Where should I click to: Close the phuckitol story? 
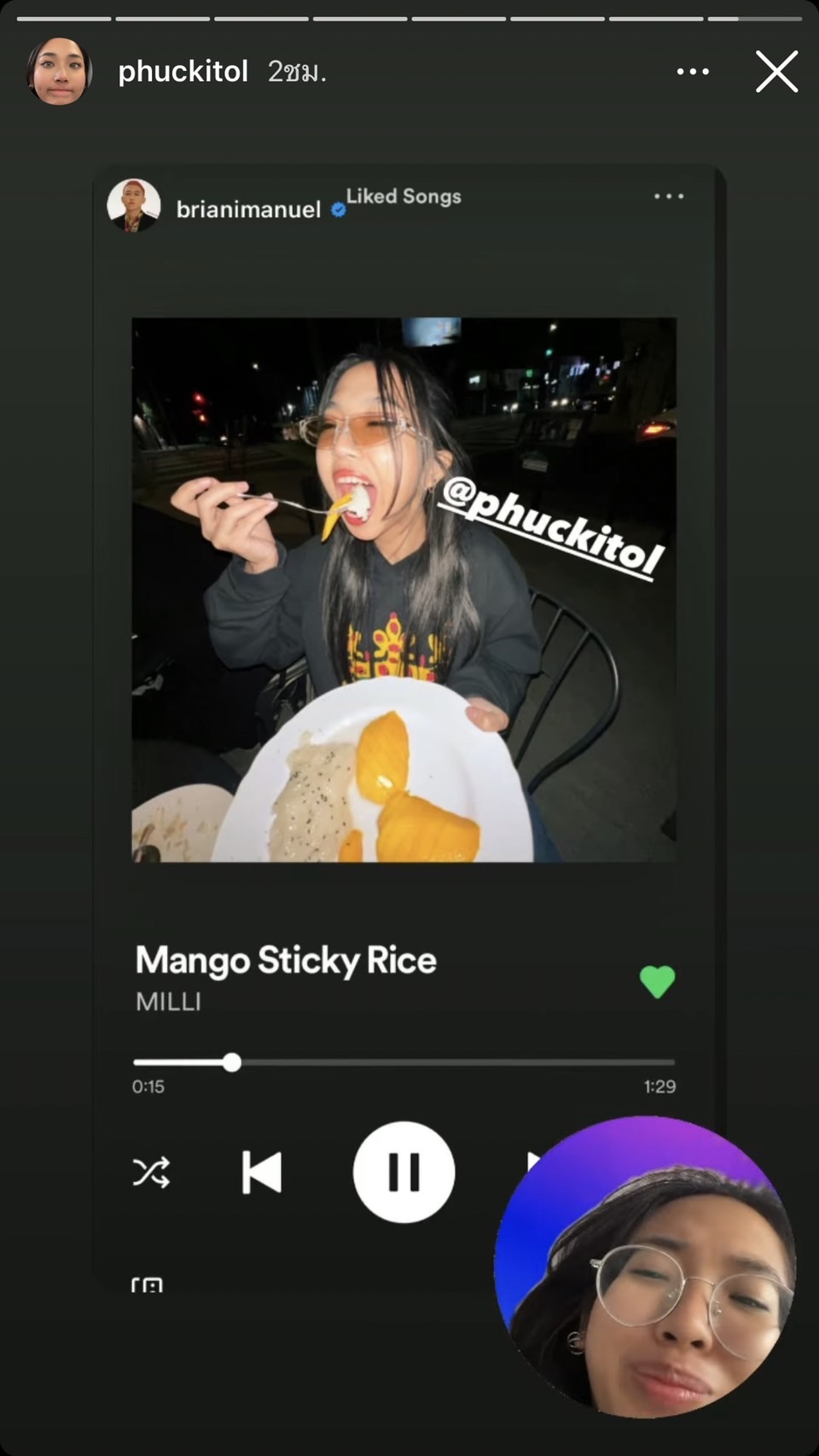775,73
